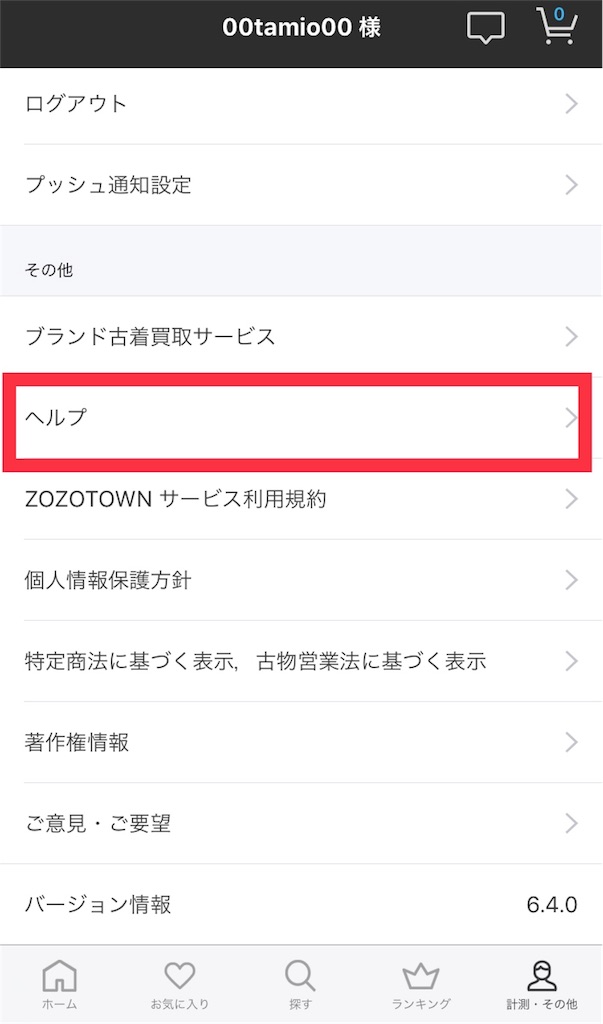Switch to the ホーム tab
603x1024 pixels.
pyautogui.click(x=60, y=985)
